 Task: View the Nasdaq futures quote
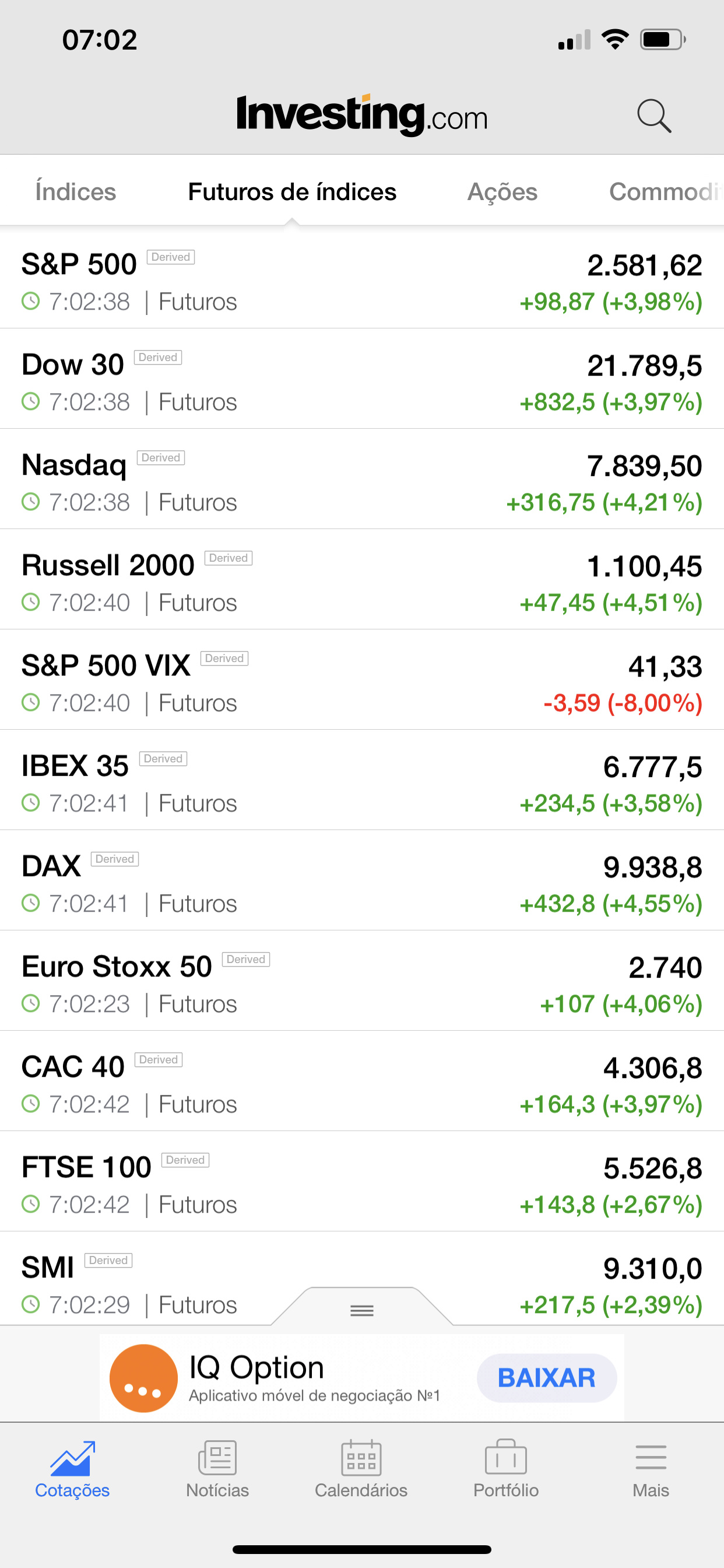point(362,480)
